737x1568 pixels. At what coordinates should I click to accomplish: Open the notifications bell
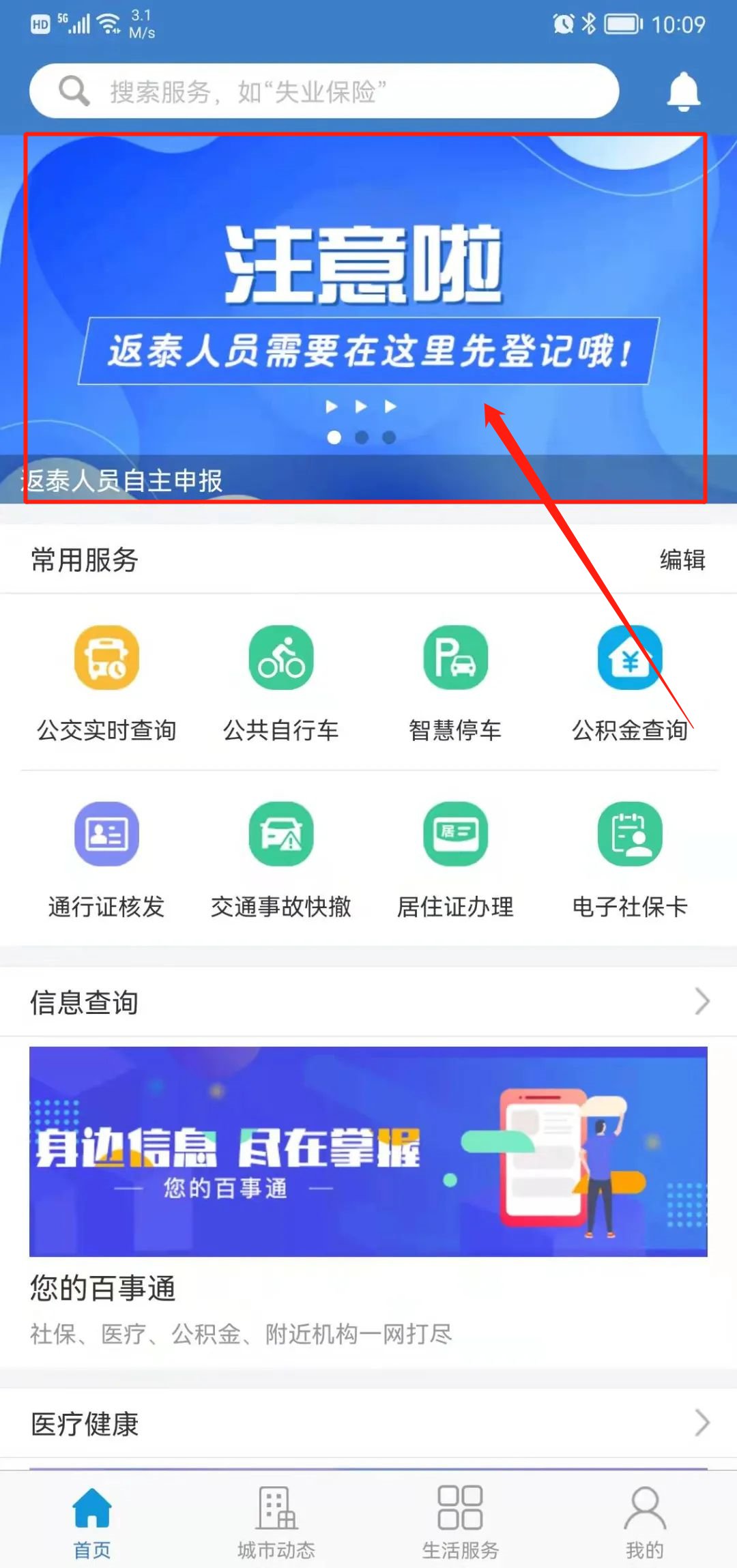(x=683, y=91)
